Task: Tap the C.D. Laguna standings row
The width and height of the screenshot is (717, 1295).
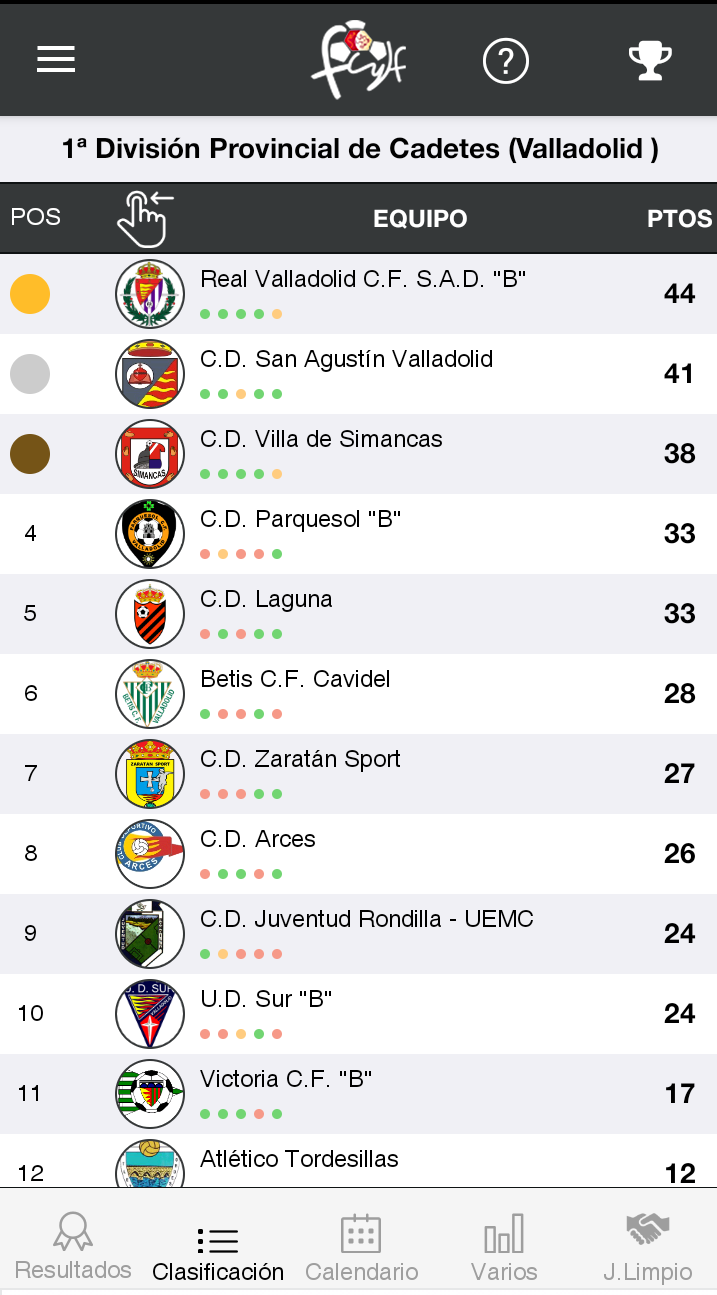Action: (266, 613)
